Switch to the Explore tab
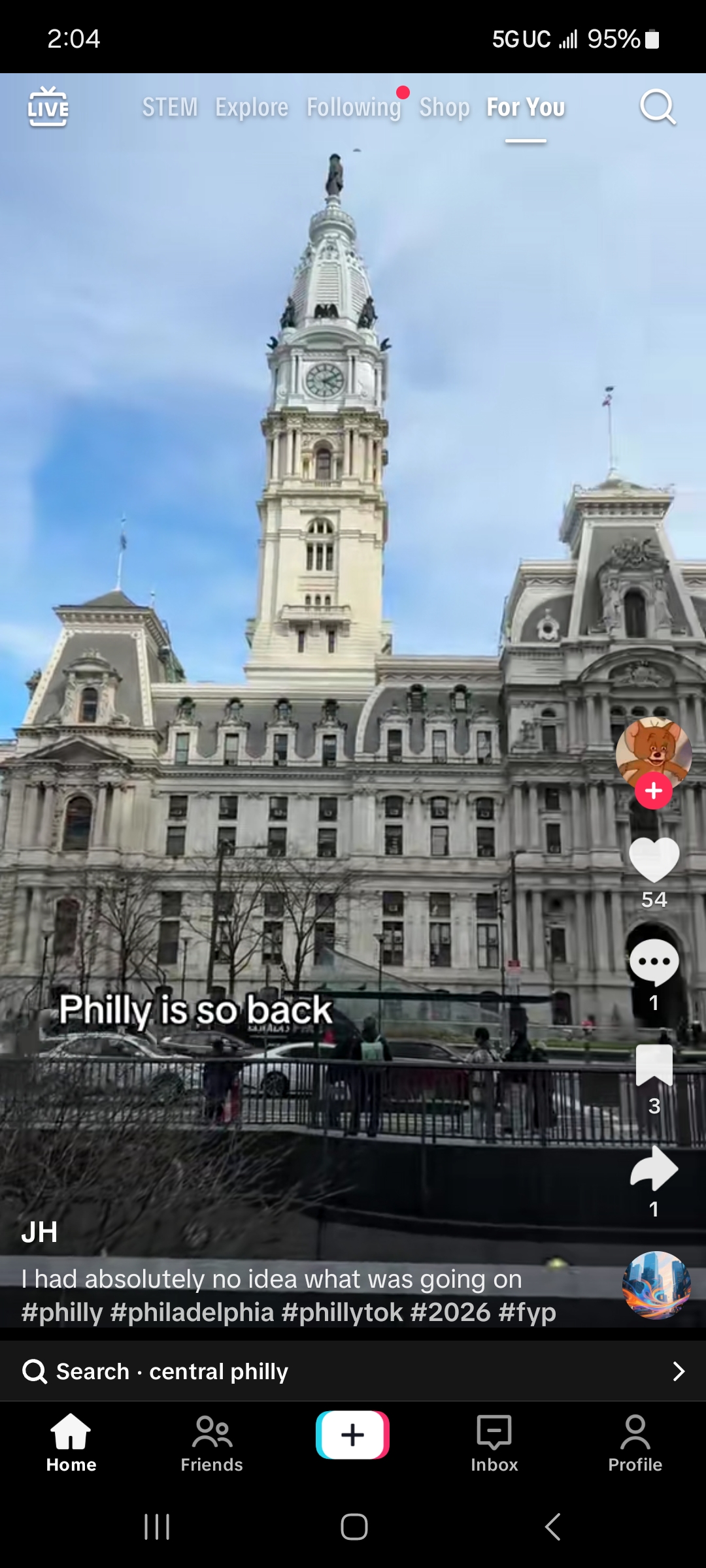 coord(252,107)
